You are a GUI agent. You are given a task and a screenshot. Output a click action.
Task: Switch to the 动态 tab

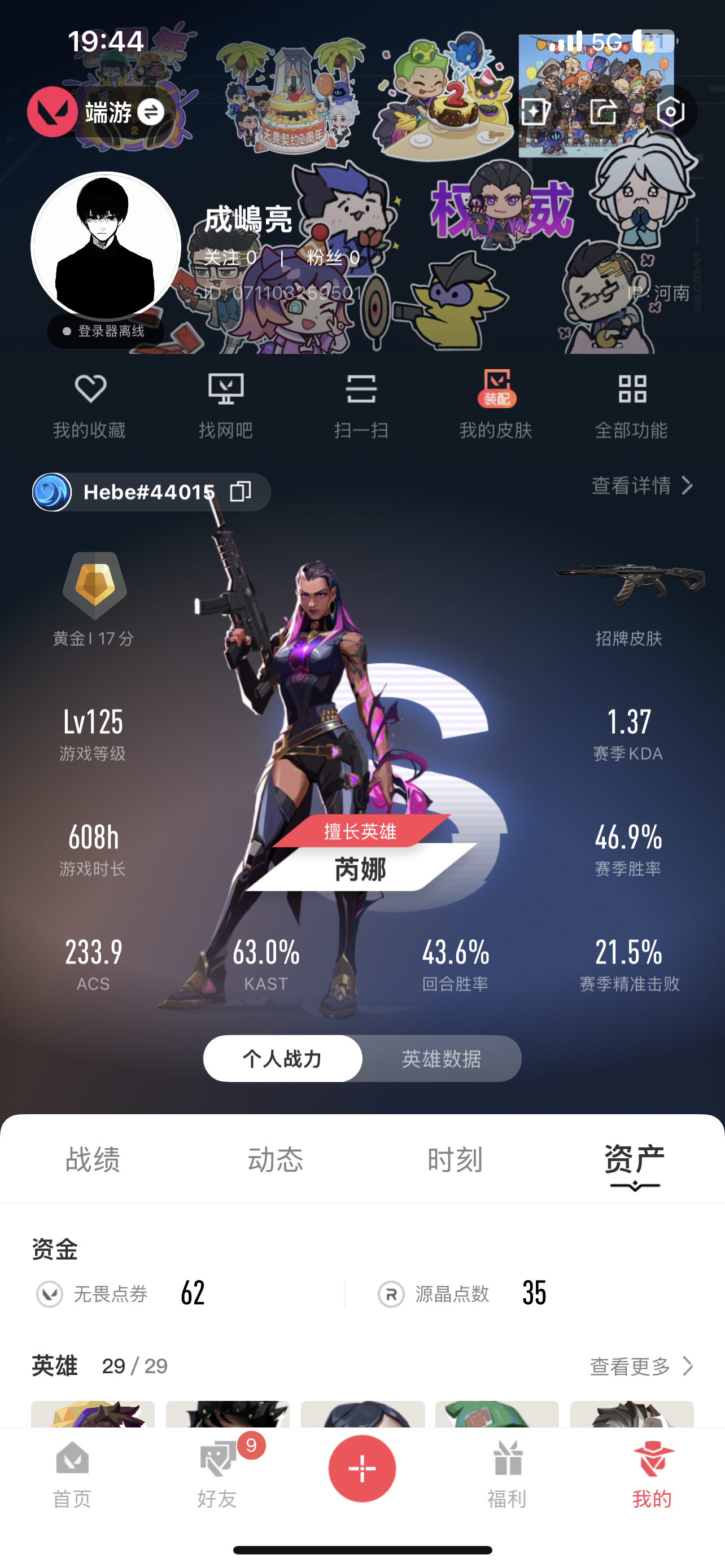pyautogui.click(x=275, y=1159)
